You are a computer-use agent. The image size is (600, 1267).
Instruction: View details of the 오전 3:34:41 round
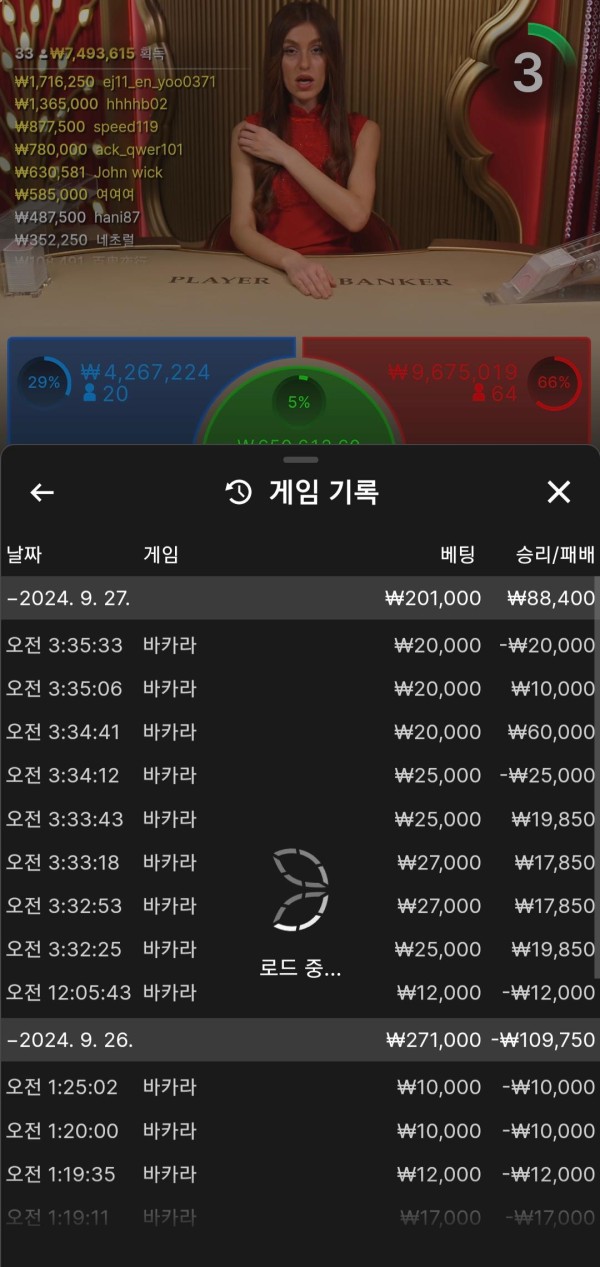[300, 732]
